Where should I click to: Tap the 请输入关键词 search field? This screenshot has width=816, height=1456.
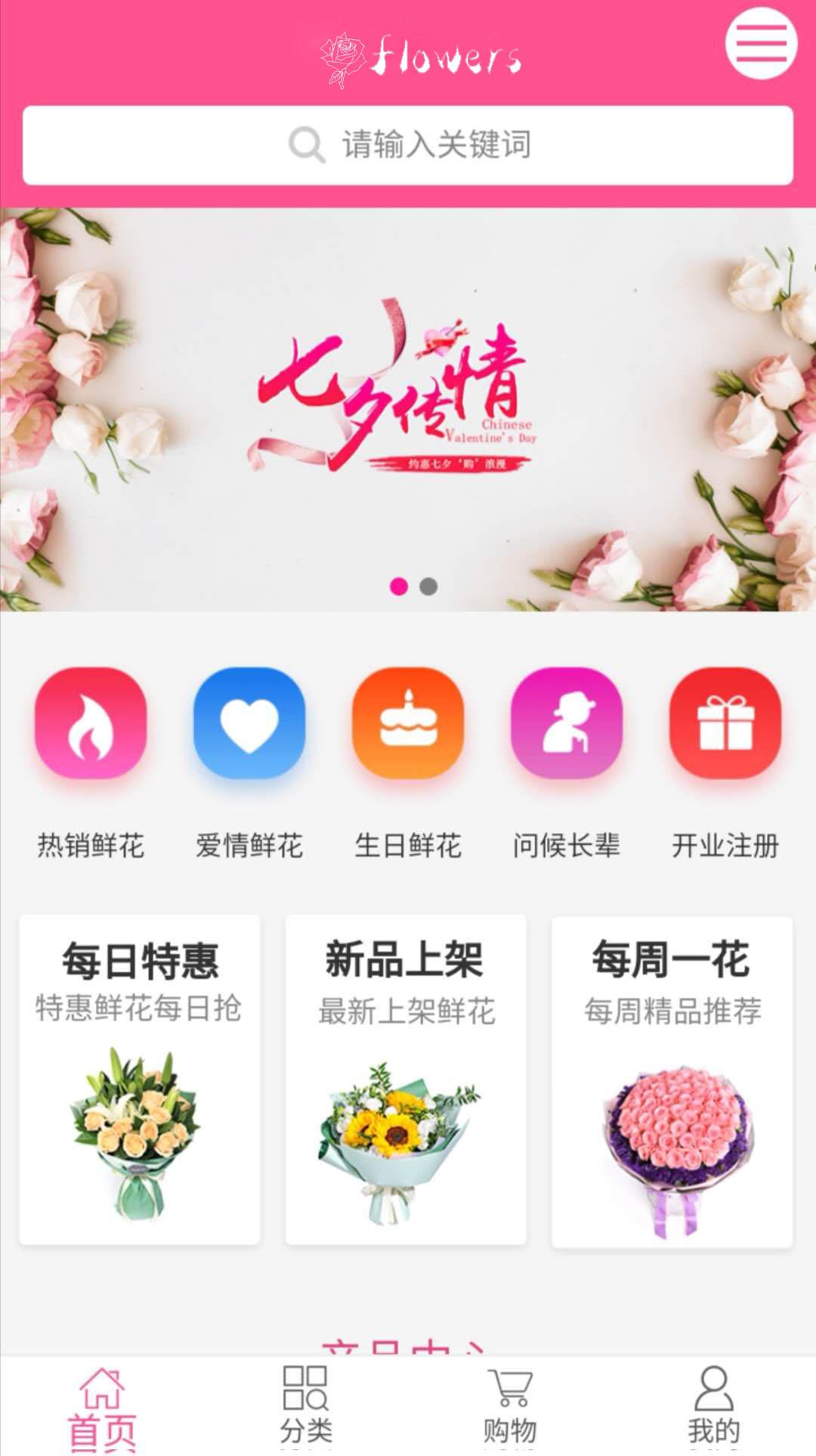click(x=408, y=145)
